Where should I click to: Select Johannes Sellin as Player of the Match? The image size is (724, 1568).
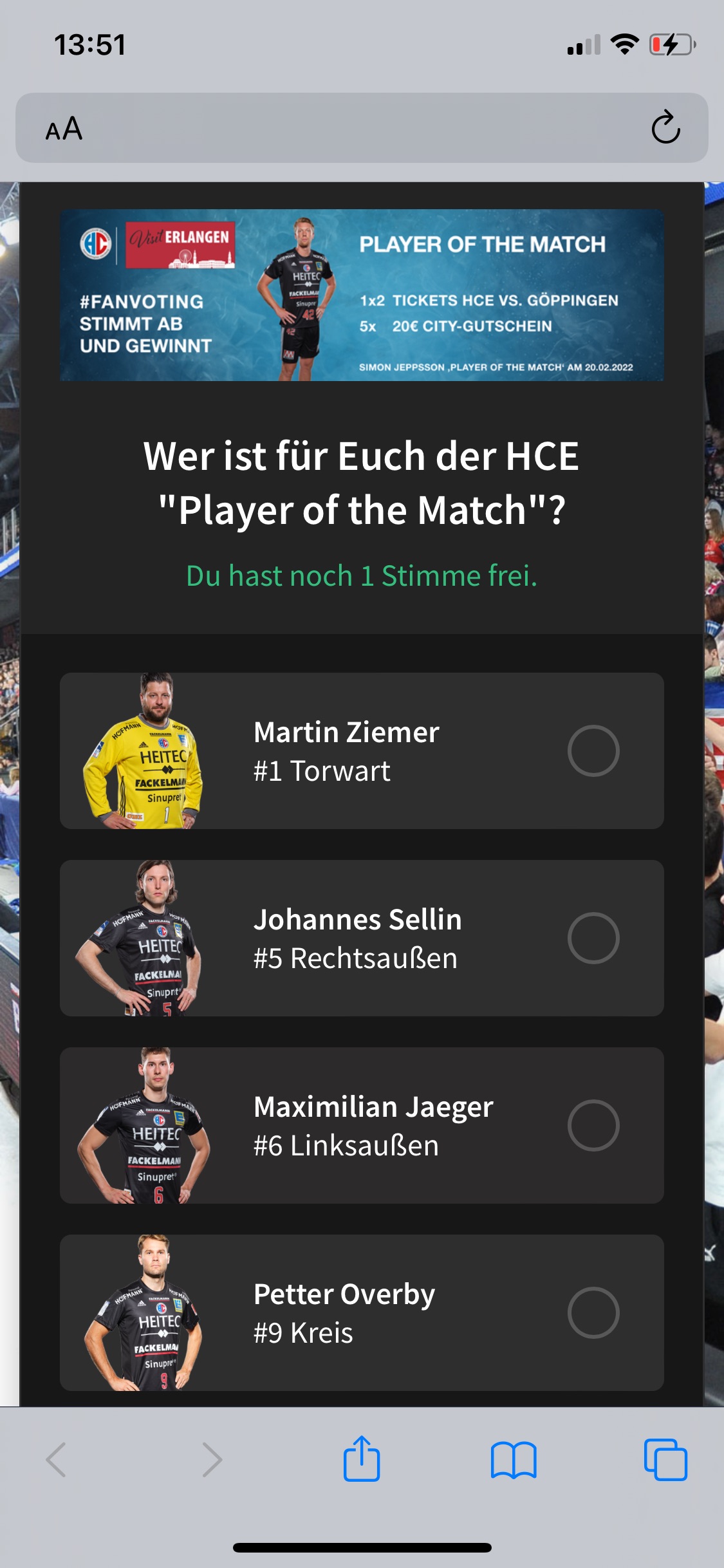(593, 938)
